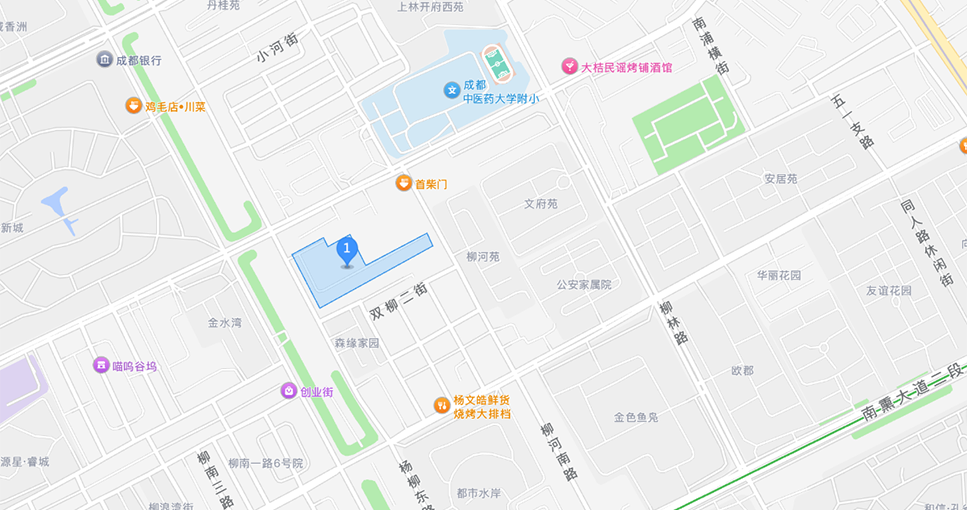Tap the blue location pin numbered 1

coord(347,249)
